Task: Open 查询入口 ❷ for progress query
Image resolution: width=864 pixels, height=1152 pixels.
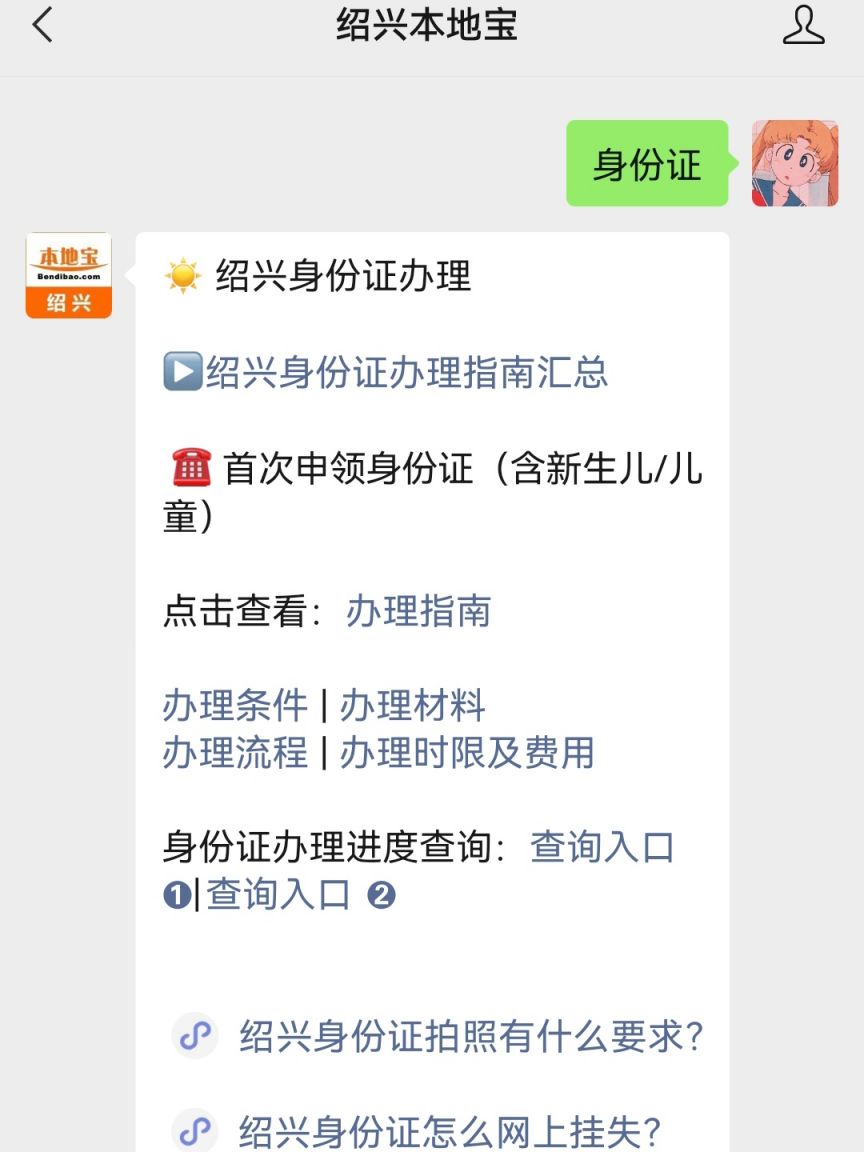Action: [x=278, y=894]
